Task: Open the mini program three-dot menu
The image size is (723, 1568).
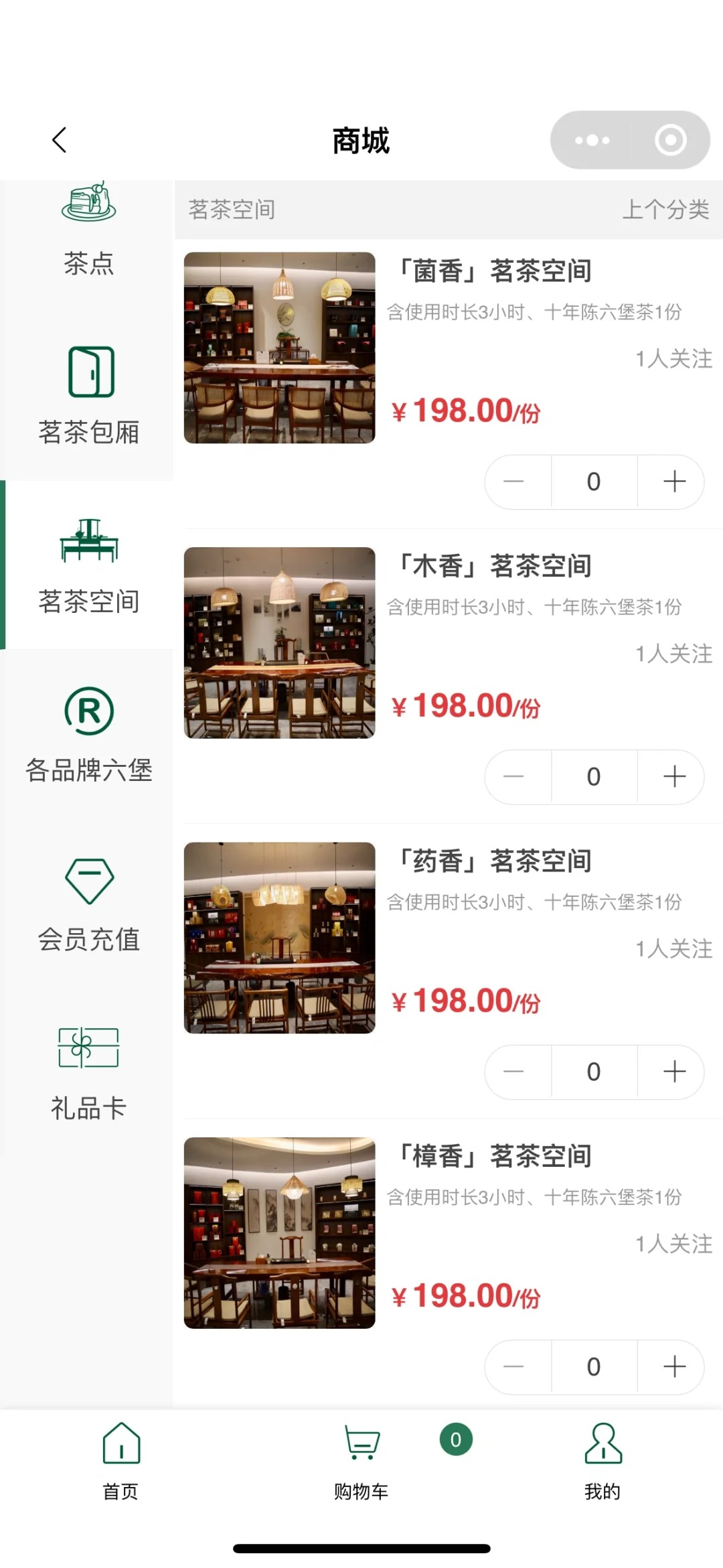Action: (592, 140)
